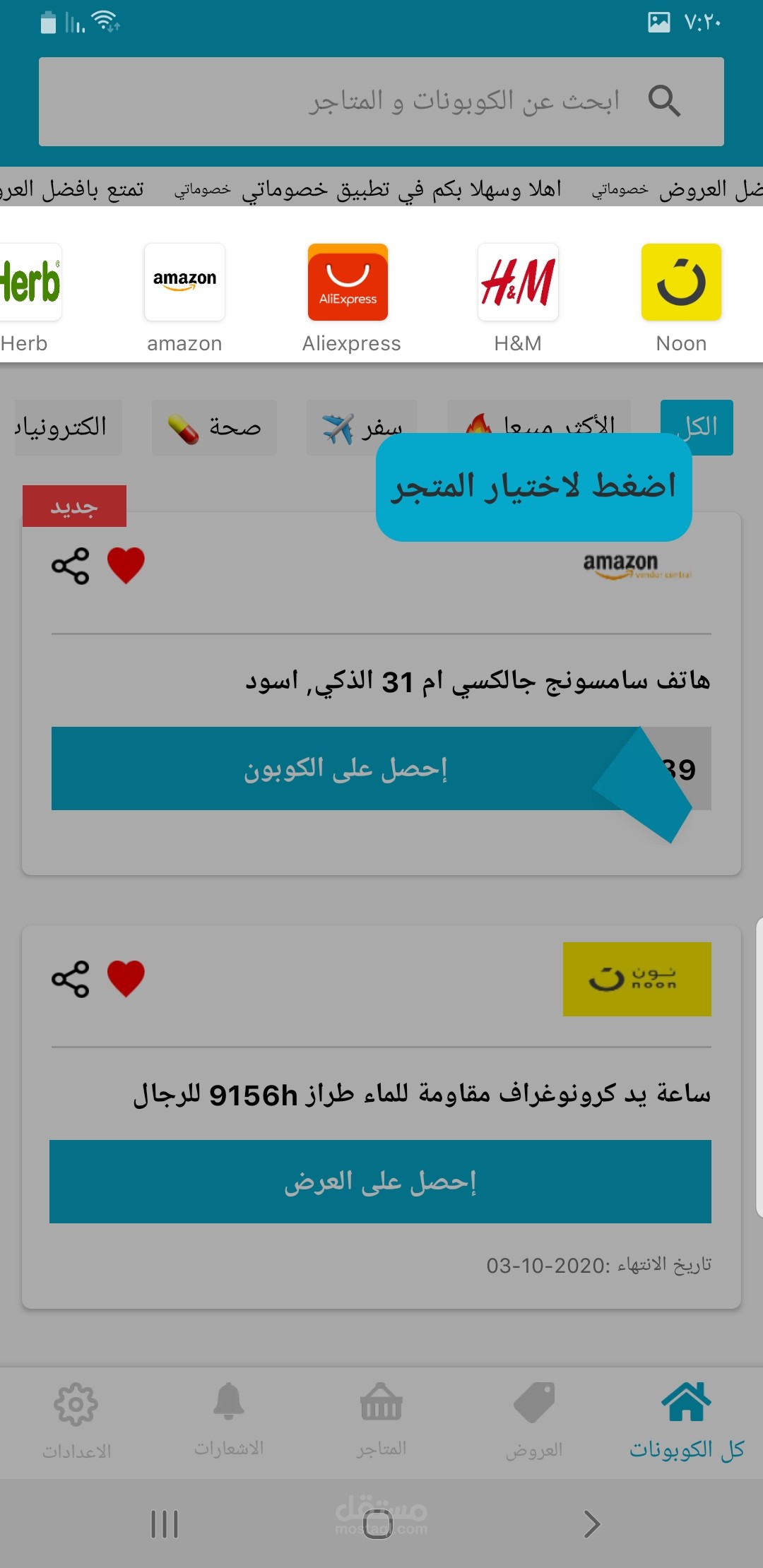Share the Samsung Galaxy M31 coupon
Image resolution: width=763 pixels, height=1568 pixels.
click(71, 566)
